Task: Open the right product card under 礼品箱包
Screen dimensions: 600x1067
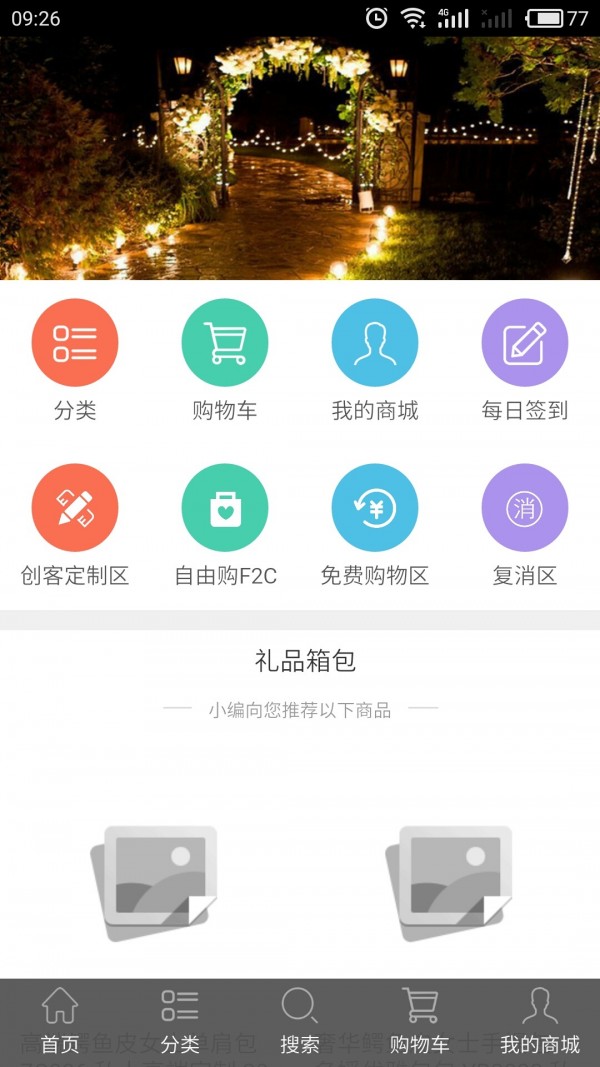Action: click(448, 882)
